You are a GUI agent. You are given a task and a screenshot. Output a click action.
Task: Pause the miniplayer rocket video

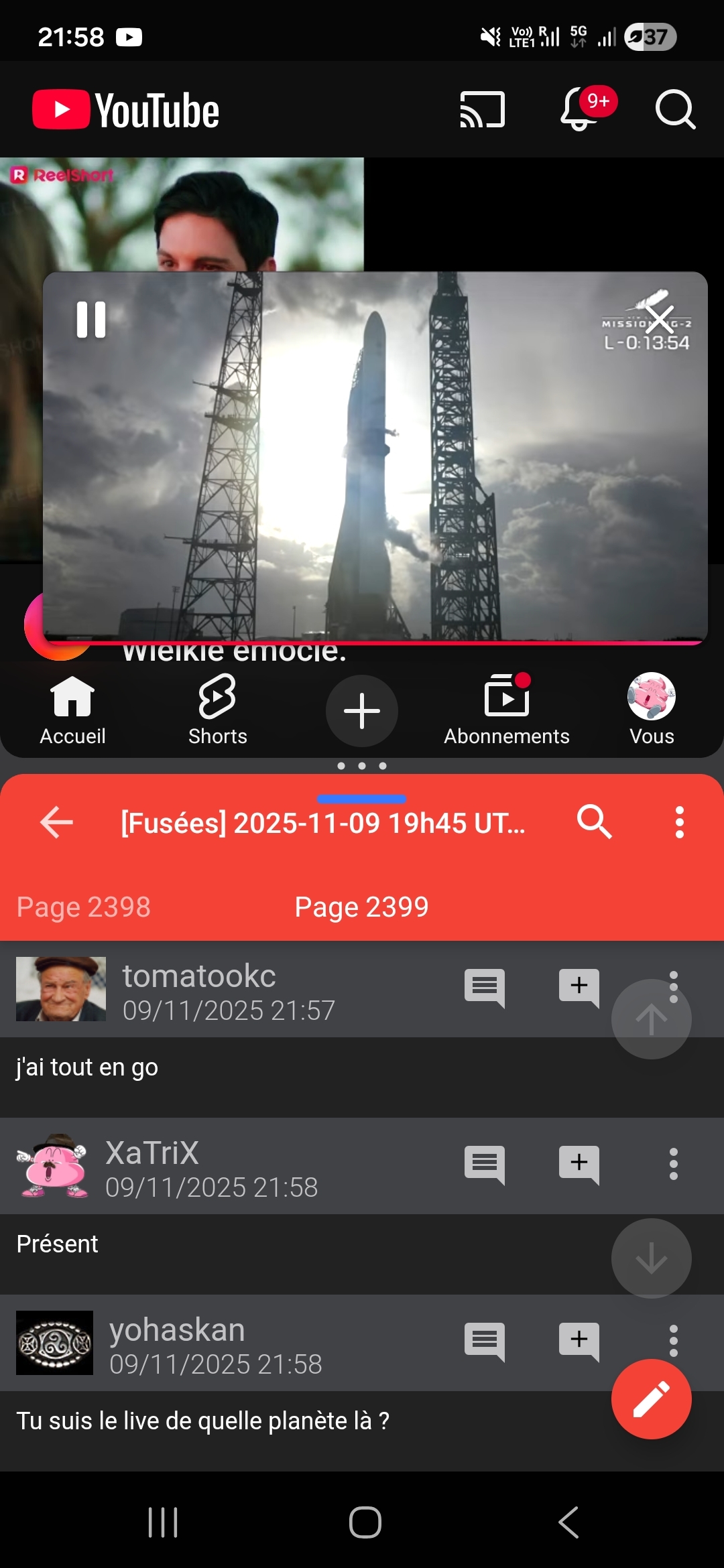click(x=91, y=320)
